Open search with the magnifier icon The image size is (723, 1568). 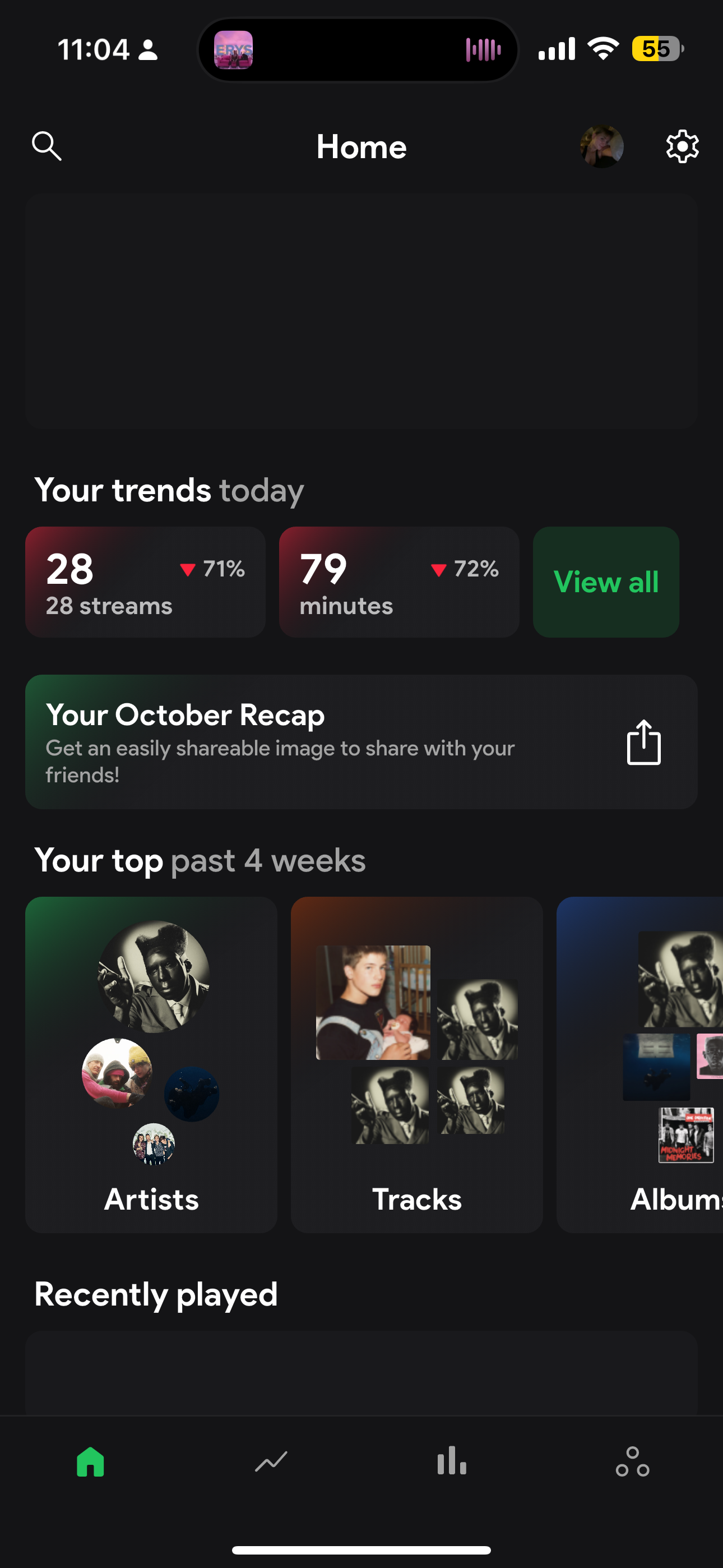point(47,146)
